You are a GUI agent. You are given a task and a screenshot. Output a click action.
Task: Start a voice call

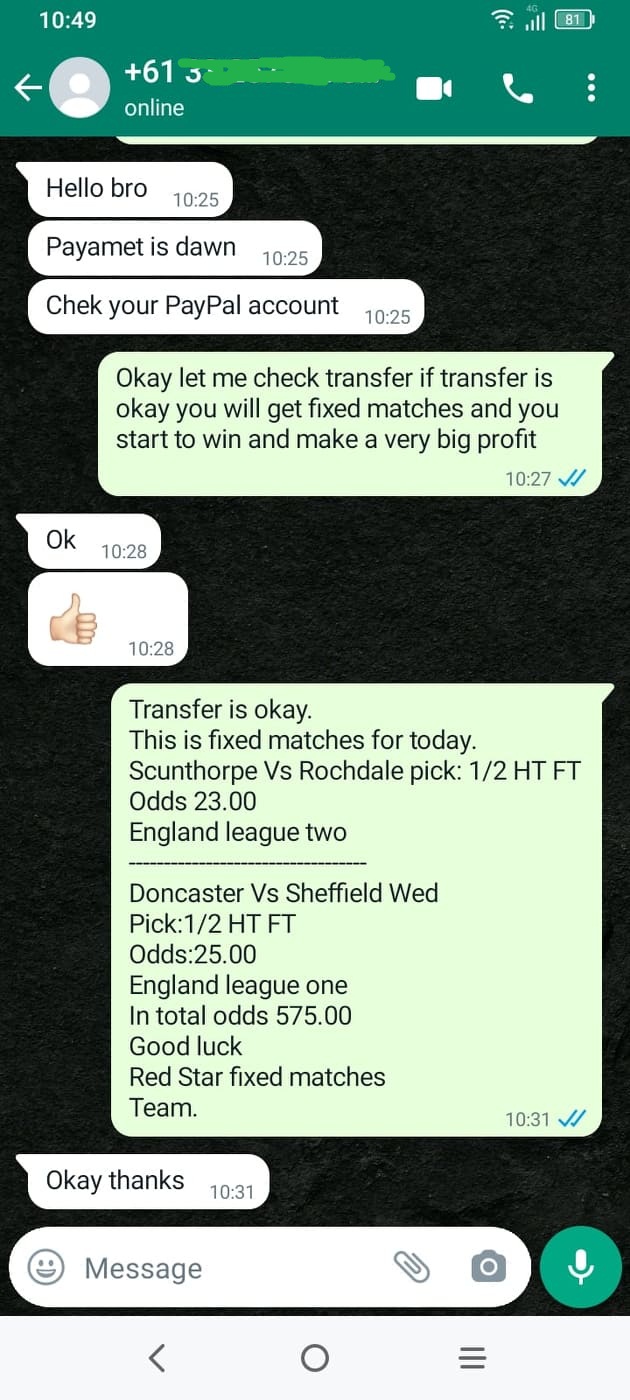click(517, 89)
